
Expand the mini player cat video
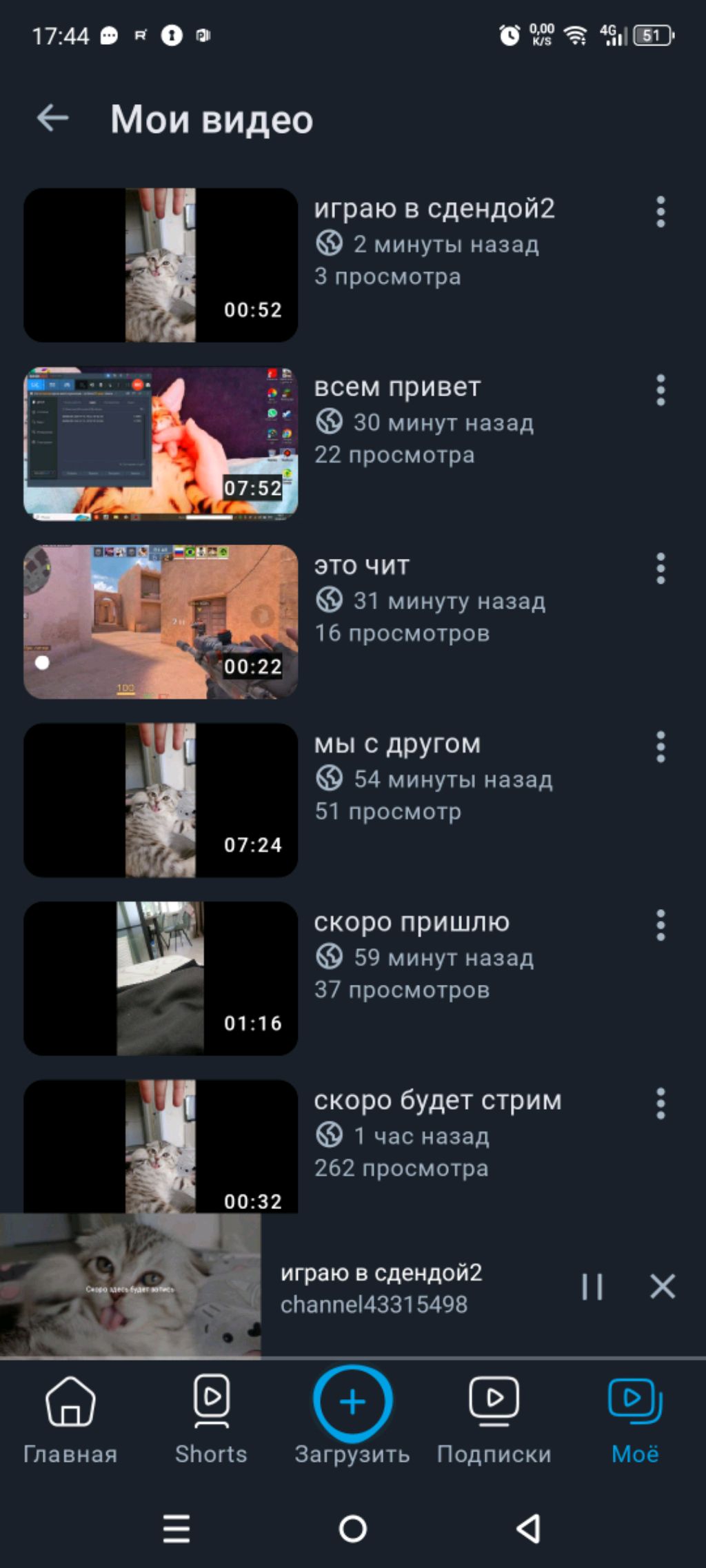[131, 1286]
